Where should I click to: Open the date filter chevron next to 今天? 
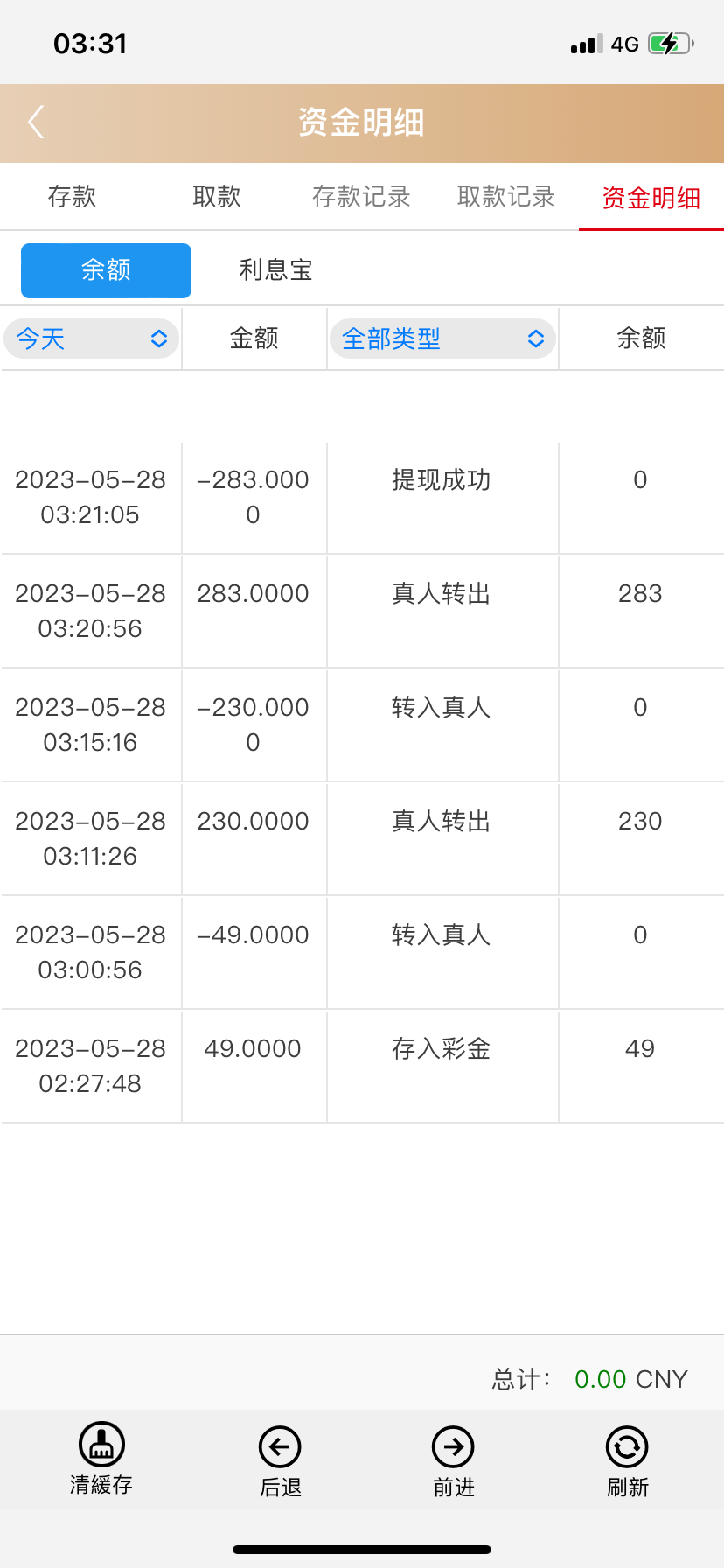[158, 339]
